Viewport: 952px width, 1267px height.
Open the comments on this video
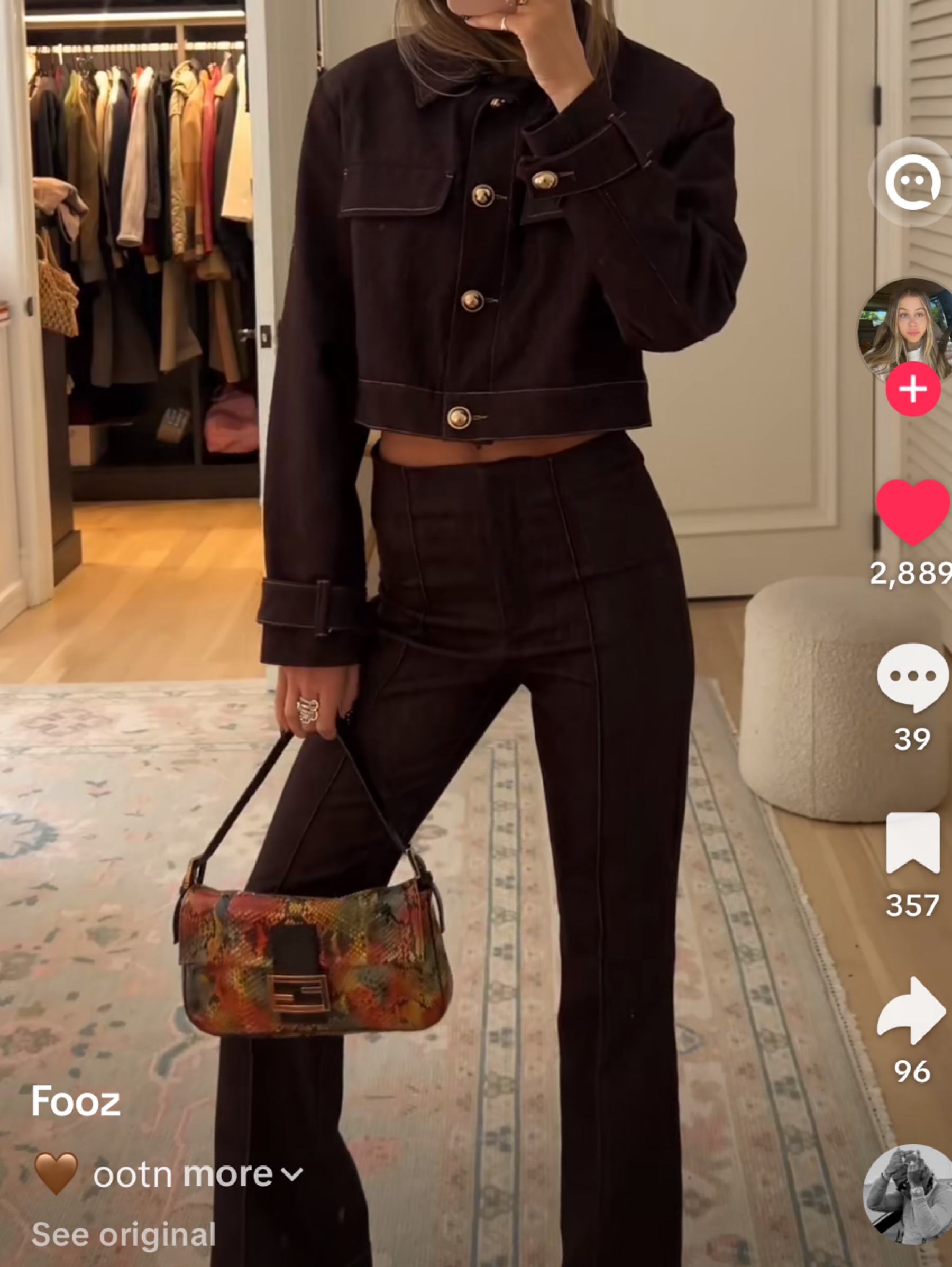pos(912,678)
